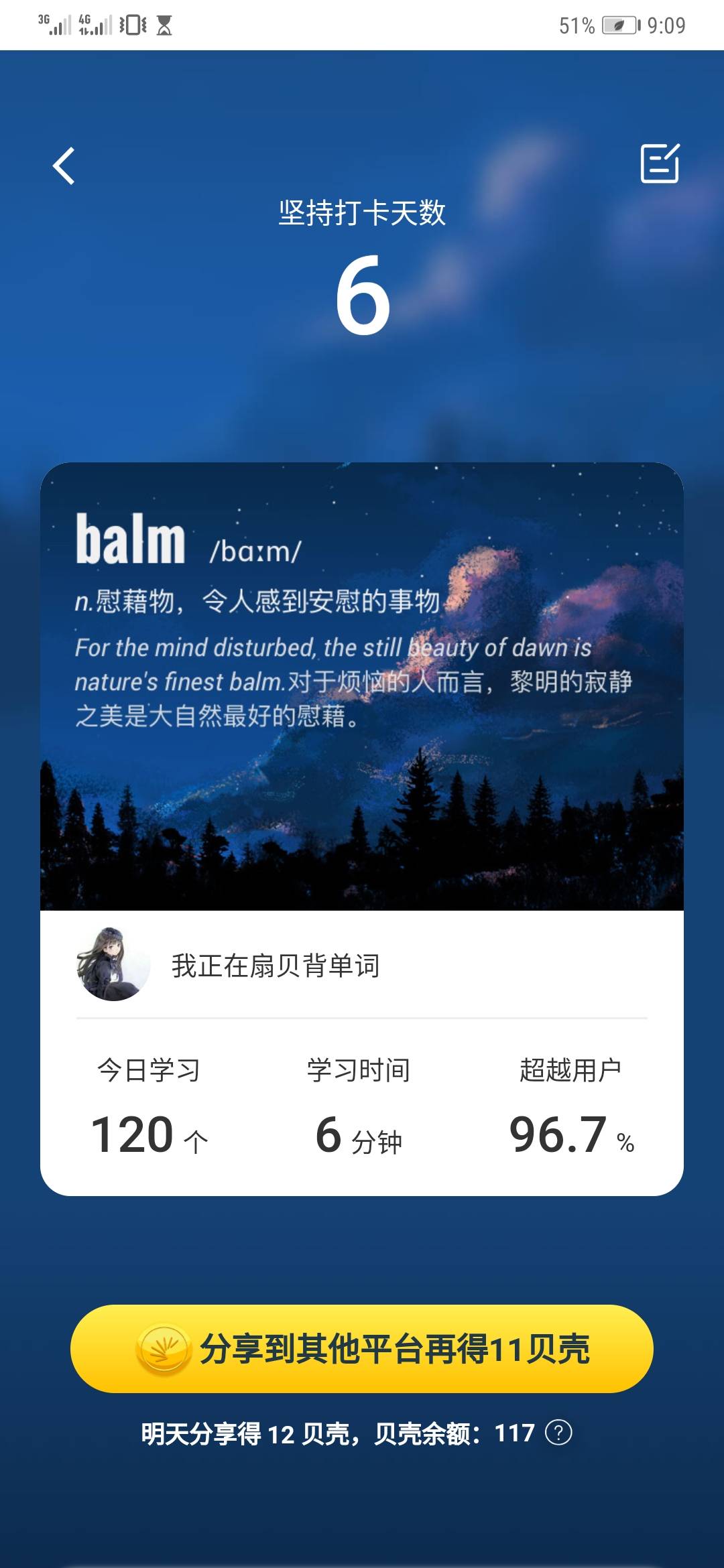Go back using the top-left arrow
The width and height of the screenshot is (724, 1568).
click(64, 166)
